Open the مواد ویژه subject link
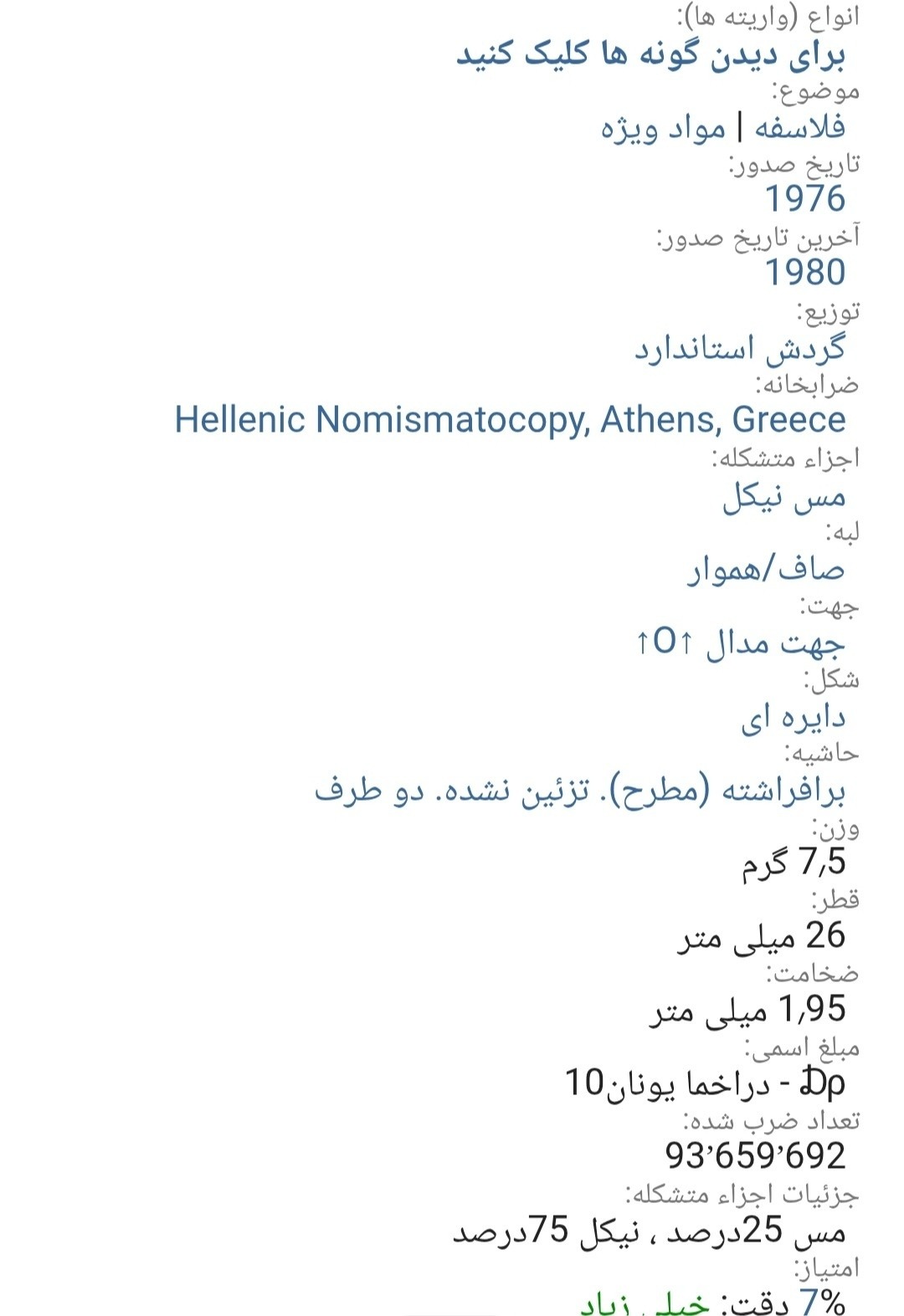 pyautogui.click(x=663, y=128)
